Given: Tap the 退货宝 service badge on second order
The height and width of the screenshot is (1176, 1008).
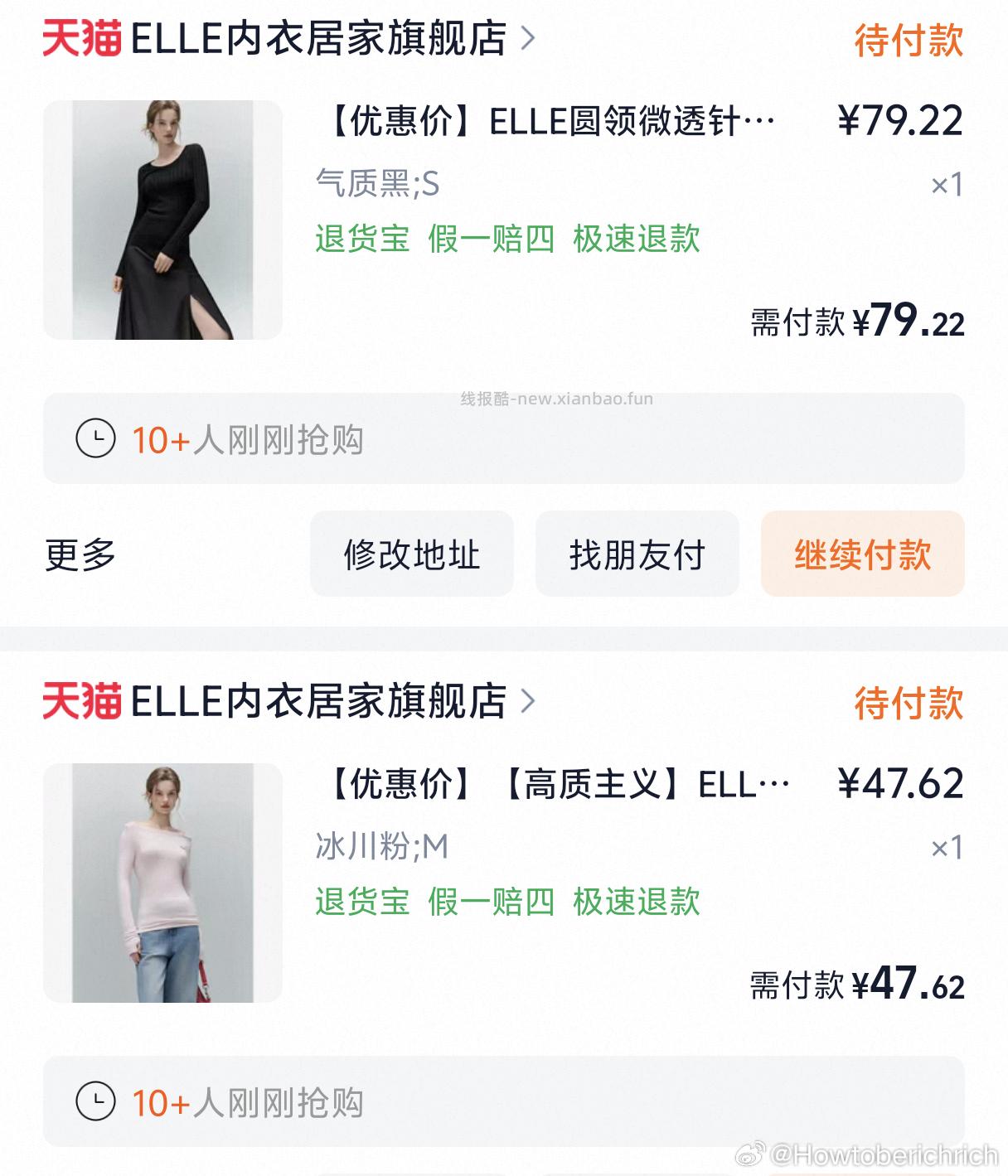Looking at the screenshot, I should 365,903.
